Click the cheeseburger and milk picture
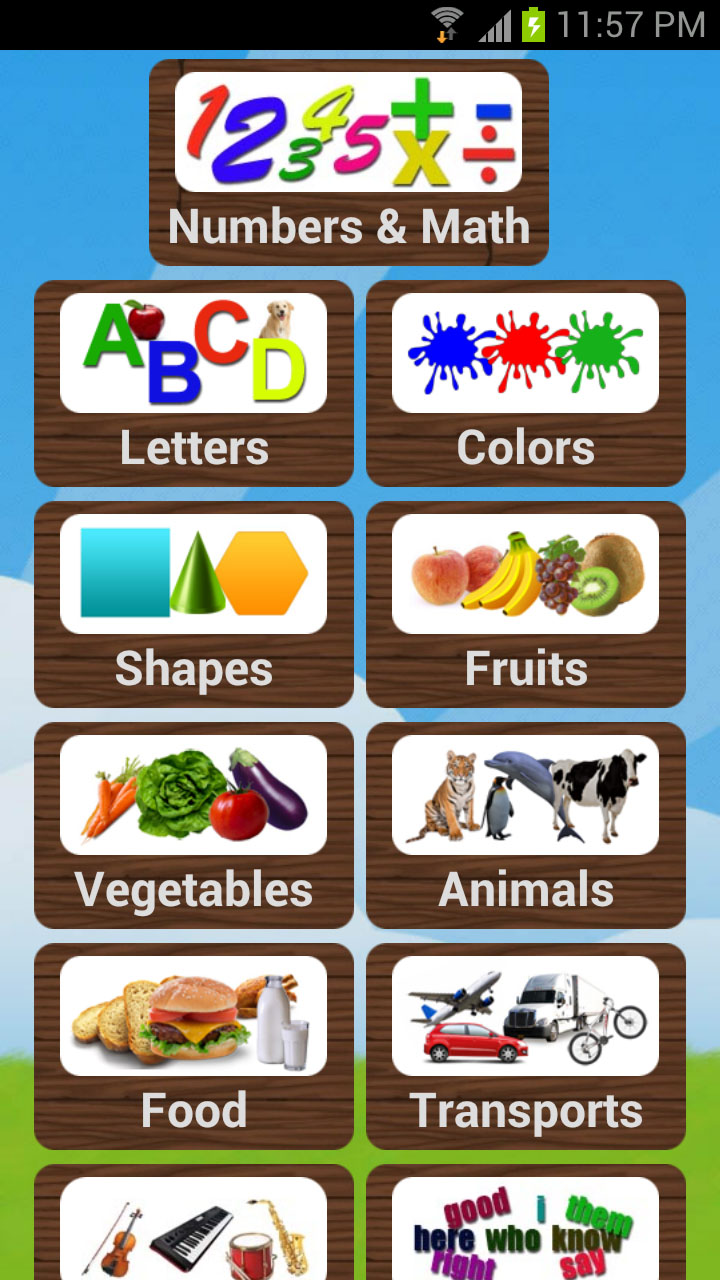 pyautogui.click(x=193, y=1016)
